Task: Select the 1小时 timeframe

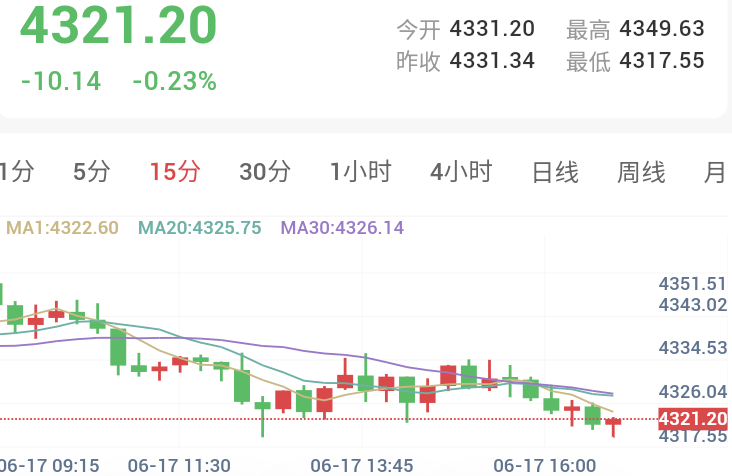Action: tap(360, 172)
